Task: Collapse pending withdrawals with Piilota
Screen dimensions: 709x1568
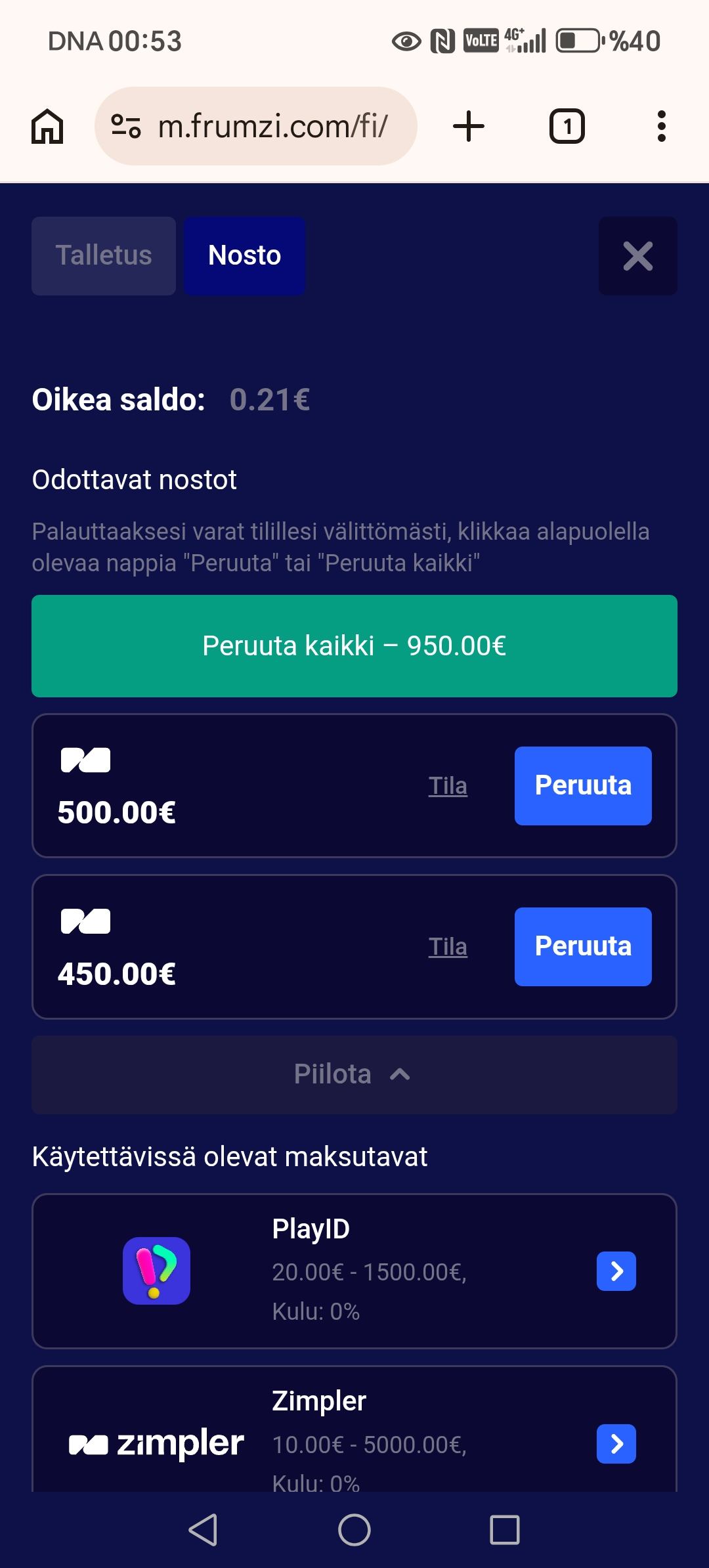Action: point(354,1074)
